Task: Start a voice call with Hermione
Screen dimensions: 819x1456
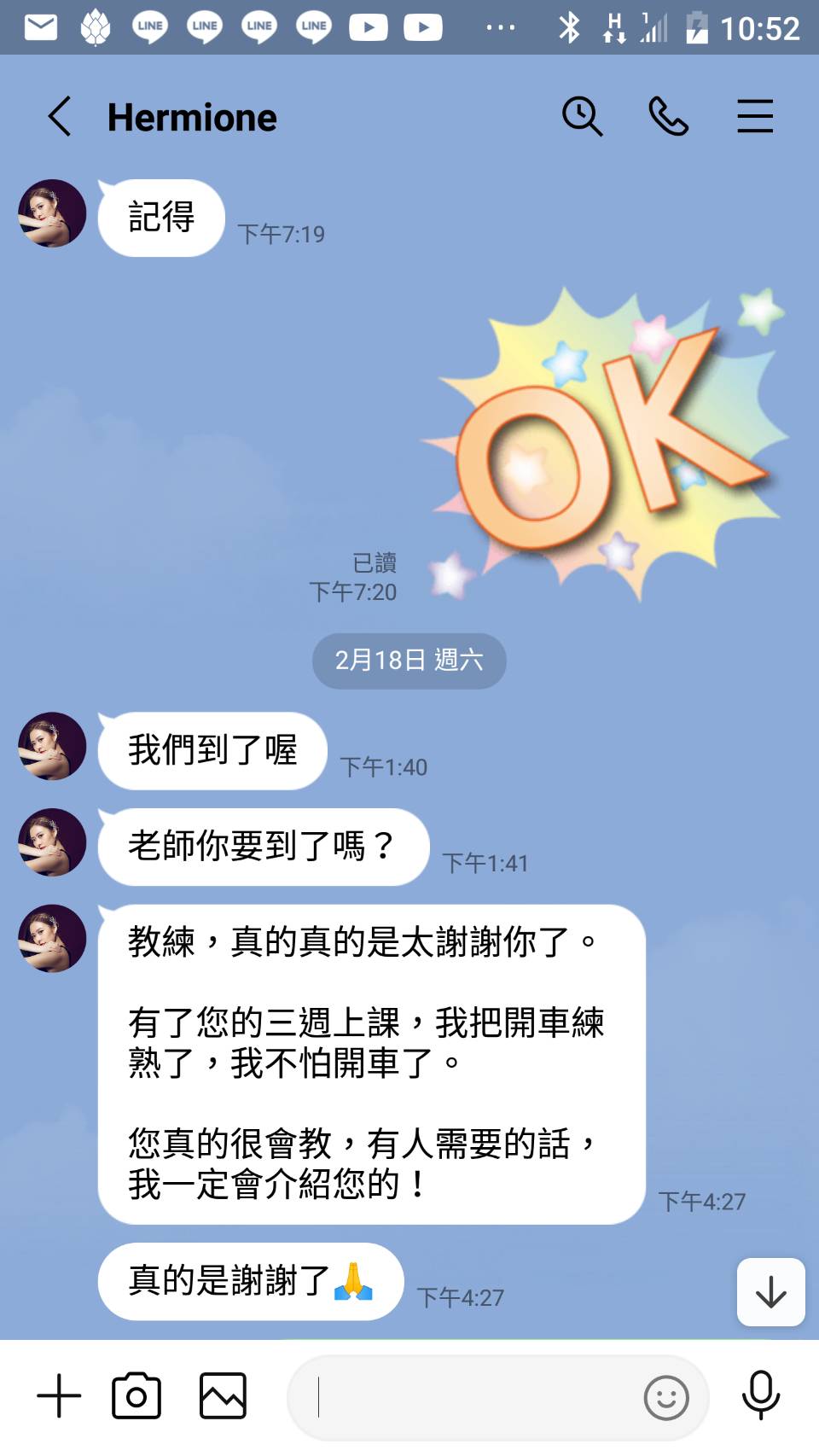Action: click(668, 116)
